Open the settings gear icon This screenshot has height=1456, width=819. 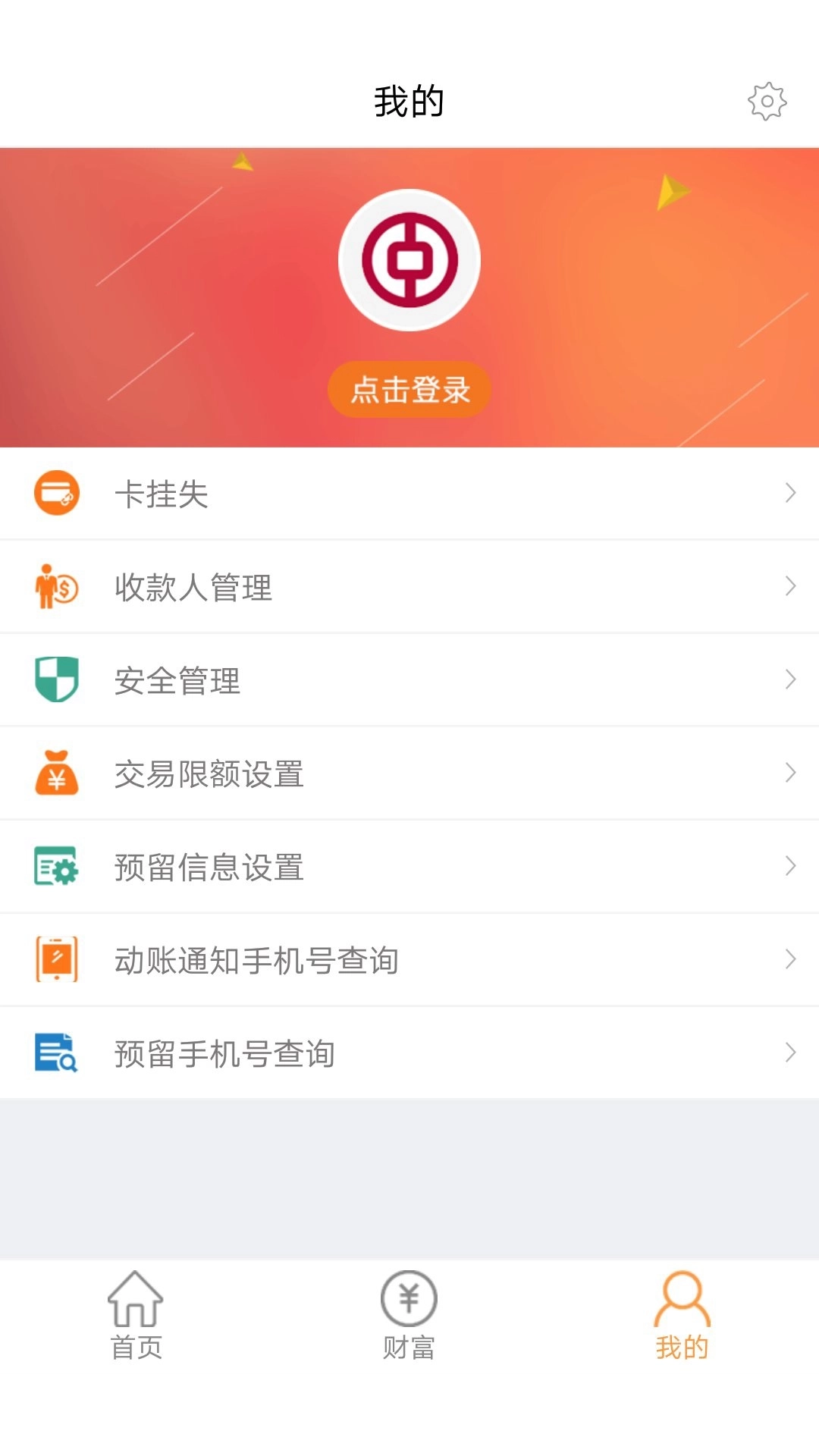coord(767,101)
